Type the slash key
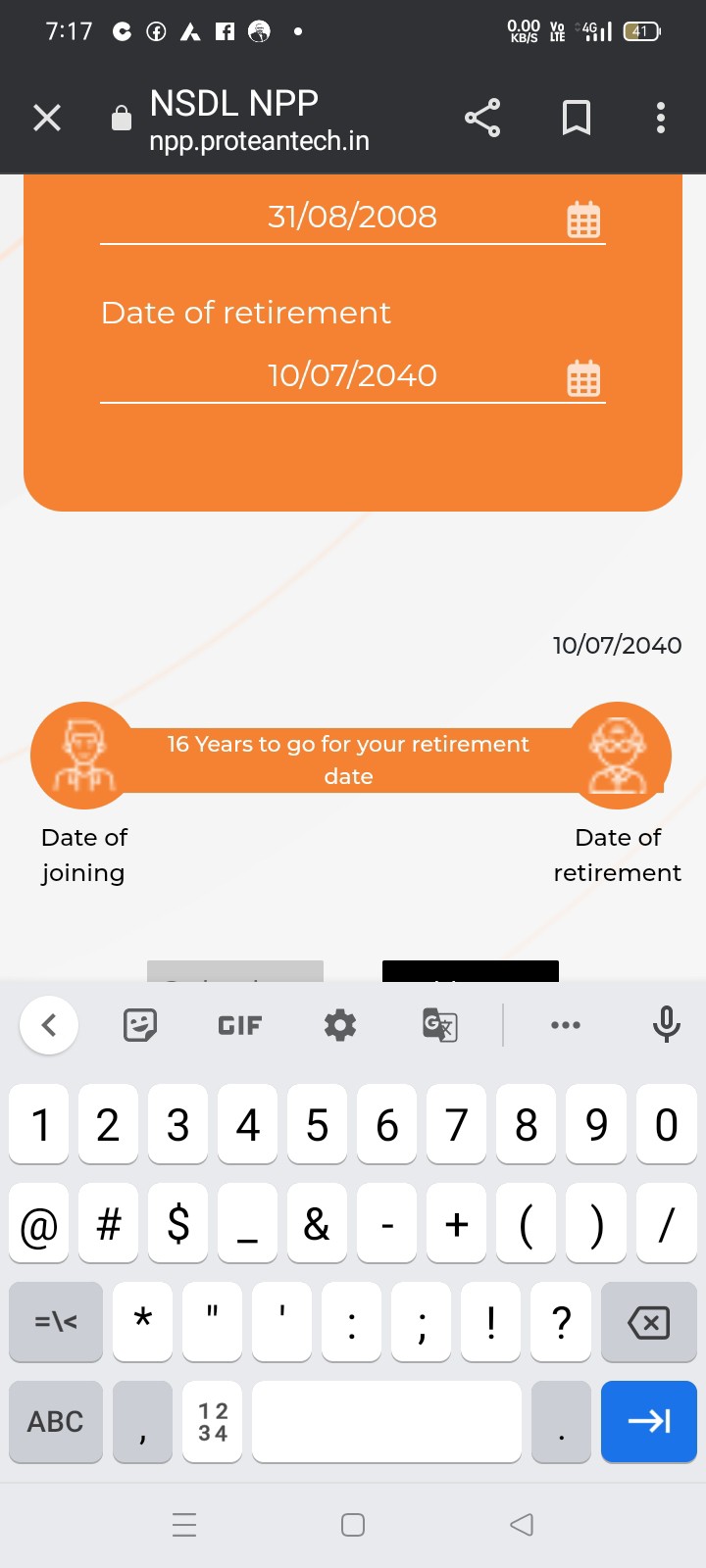706x1568 pixels. pos(667,1224)
